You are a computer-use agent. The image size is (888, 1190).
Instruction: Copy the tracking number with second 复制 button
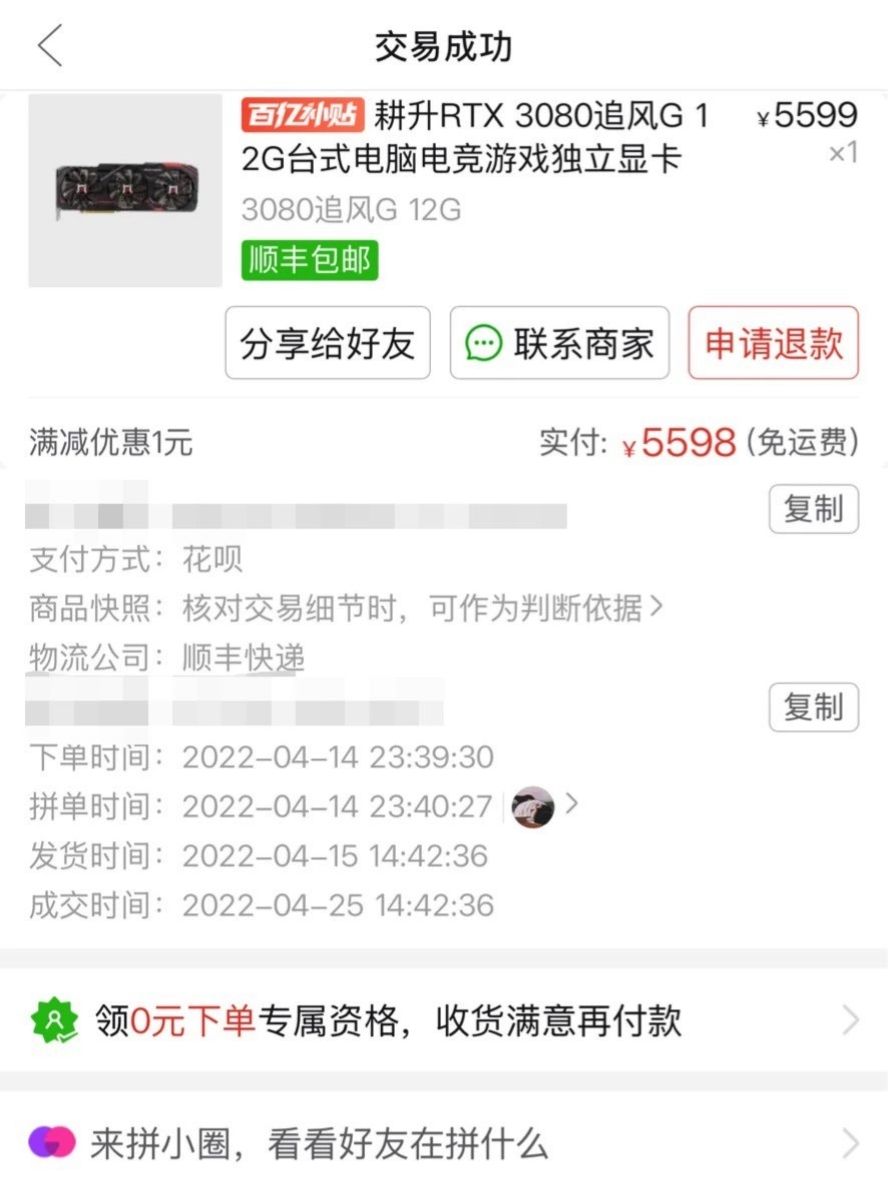coord(814,707)
